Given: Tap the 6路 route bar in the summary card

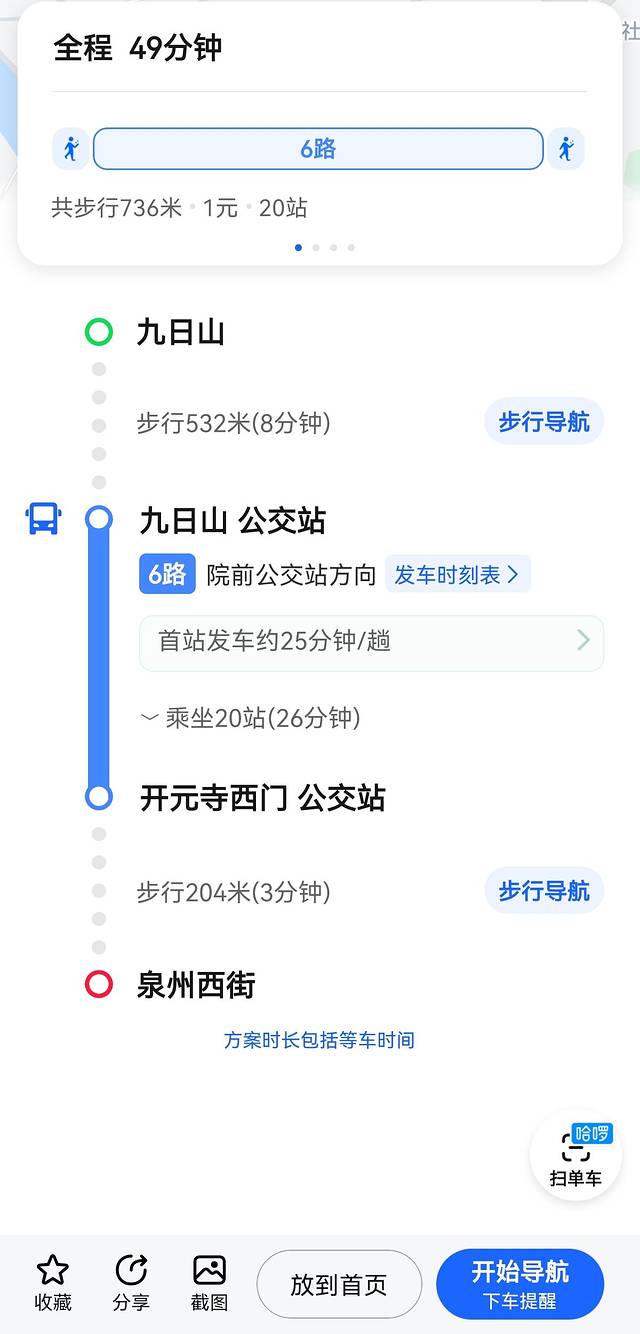Looking at the screenshot, I should [x=318, y=149].
